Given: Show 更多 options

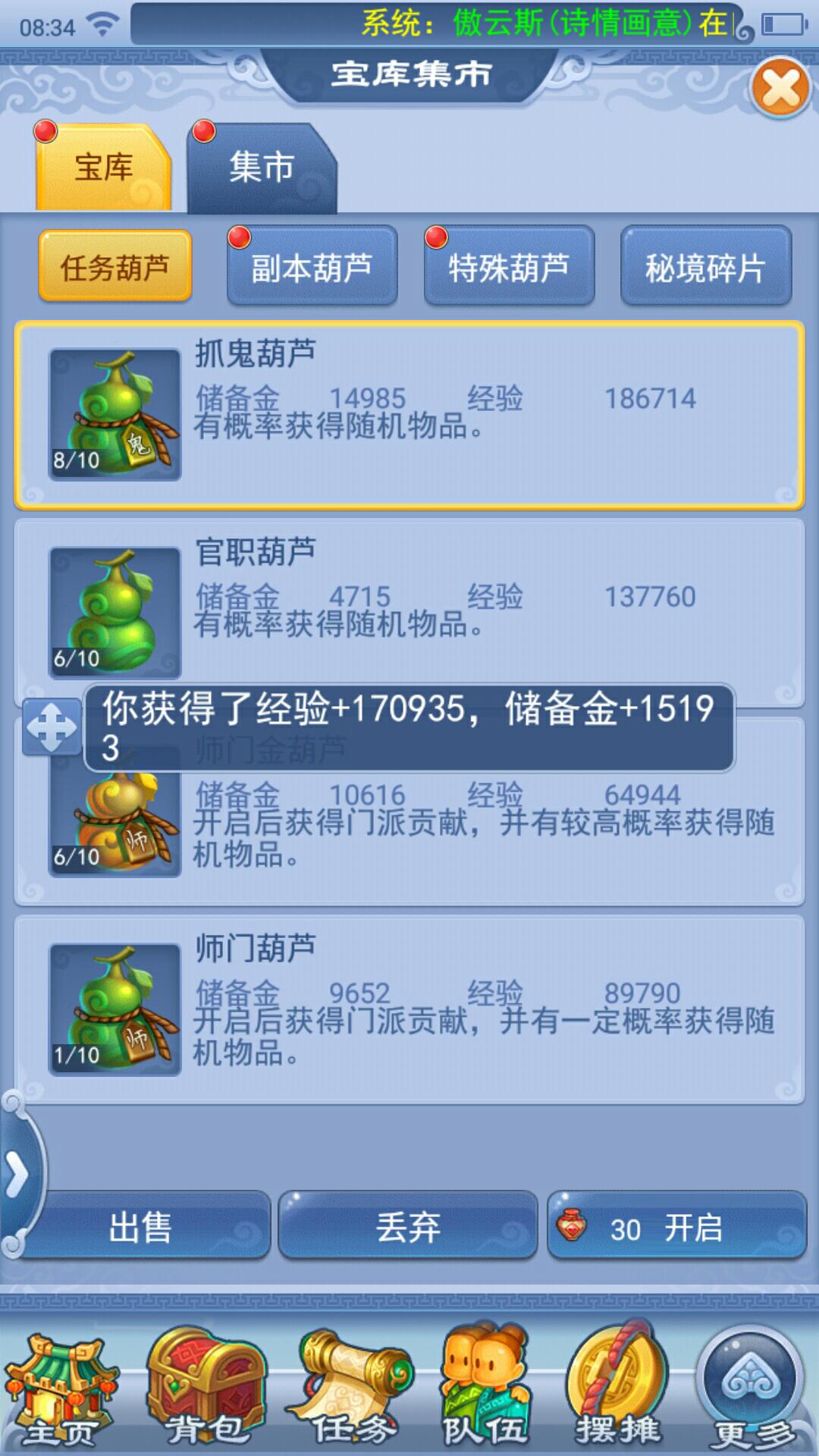Looking at the screenshot, I should [x=752, y=1392].
